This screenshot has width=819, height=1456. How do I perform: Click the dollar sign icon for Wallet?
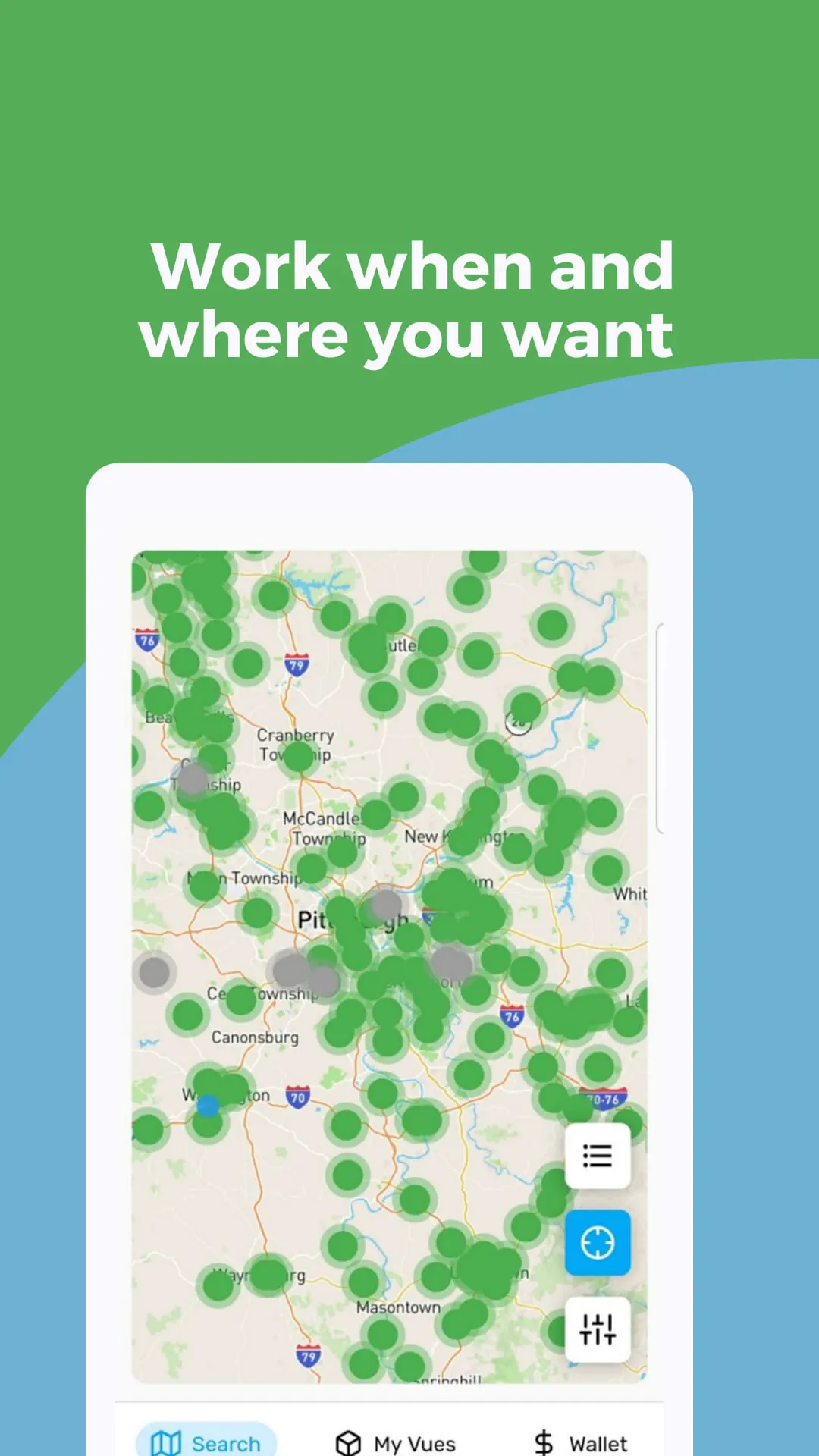click(x=544, y=1439)
